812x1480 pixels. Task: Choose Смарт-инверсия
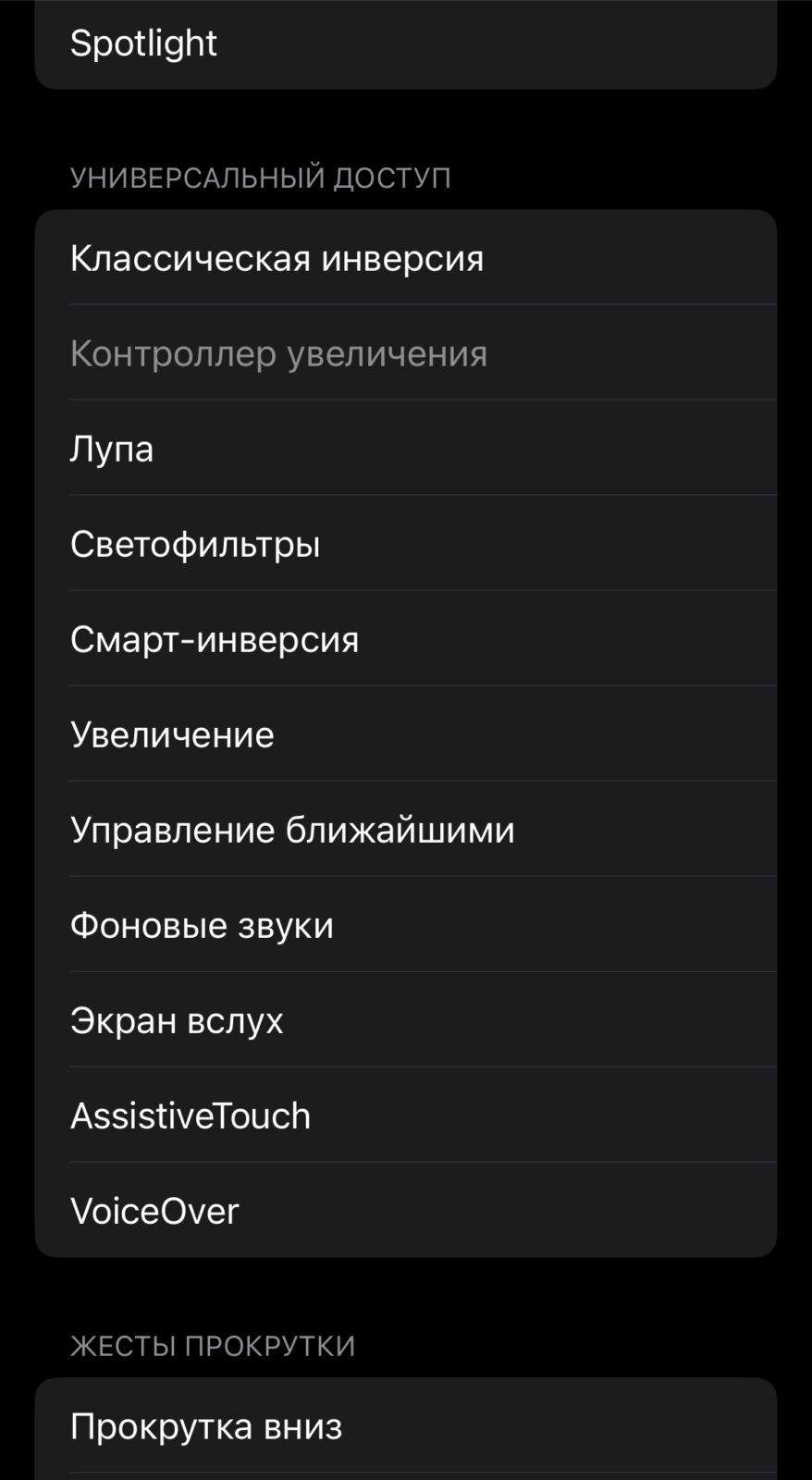406,638
